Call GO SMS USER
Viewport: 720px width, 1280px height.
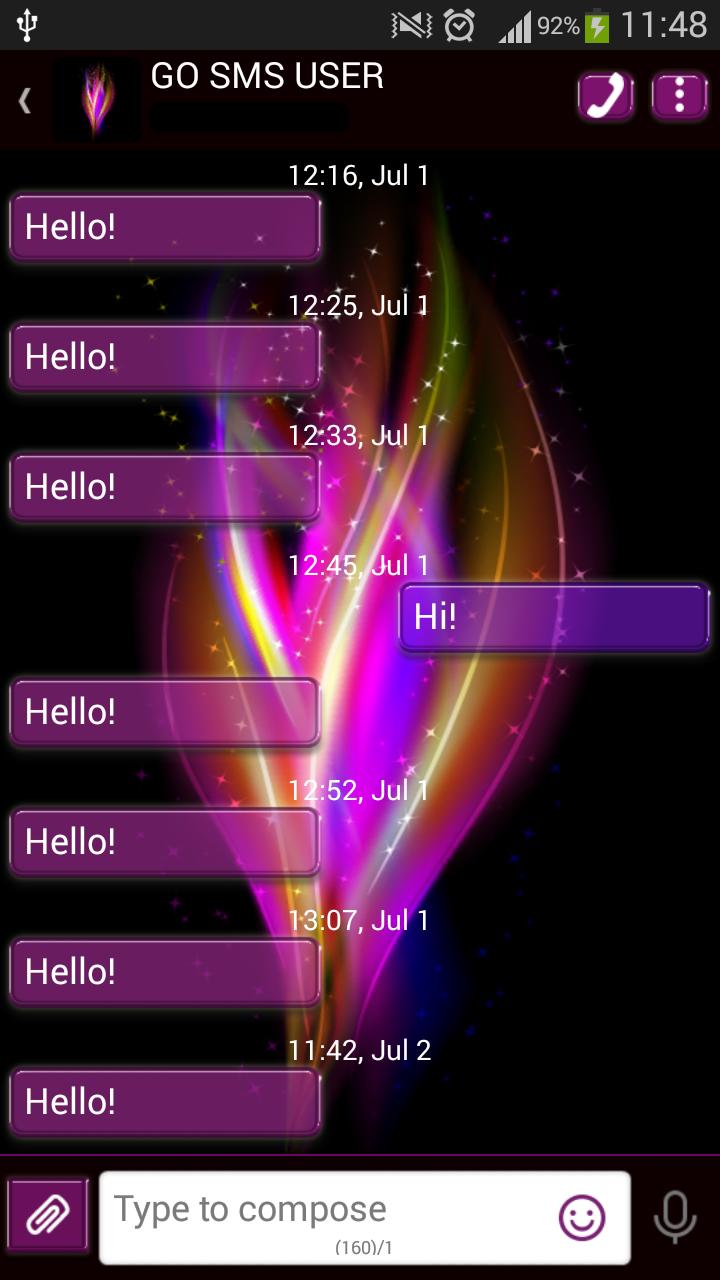tap(606, 96)
